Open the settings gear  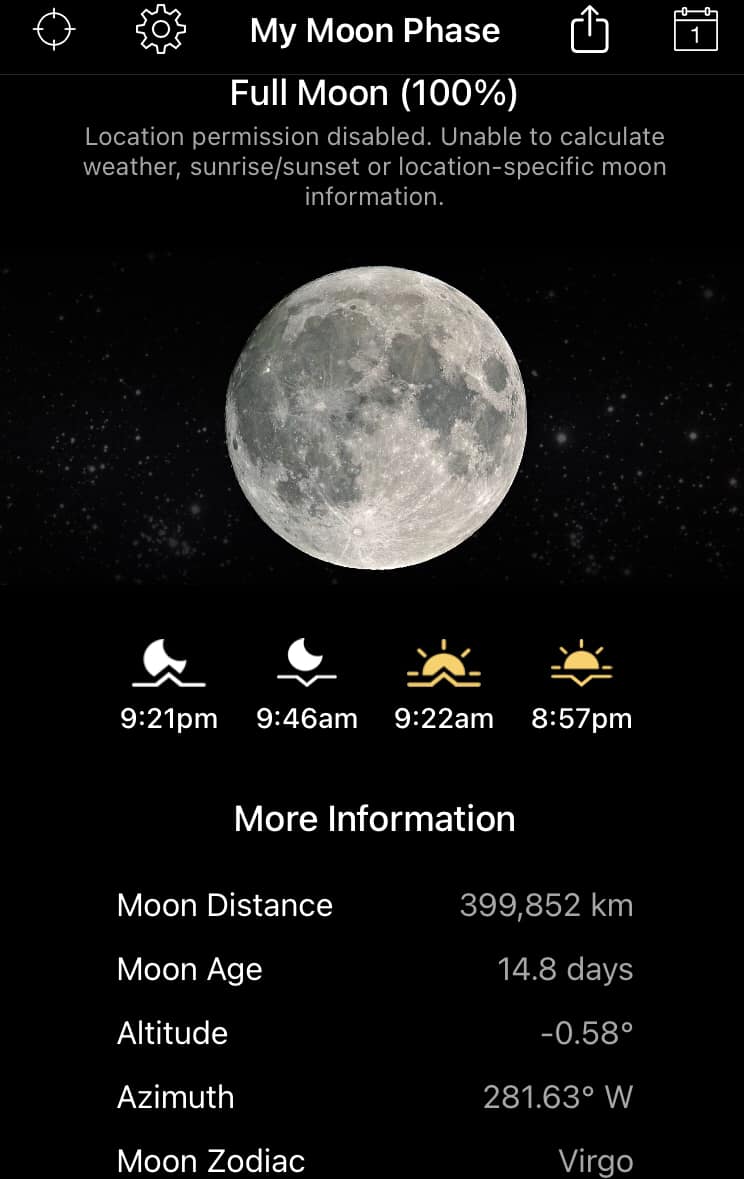[x=160, y=30]
